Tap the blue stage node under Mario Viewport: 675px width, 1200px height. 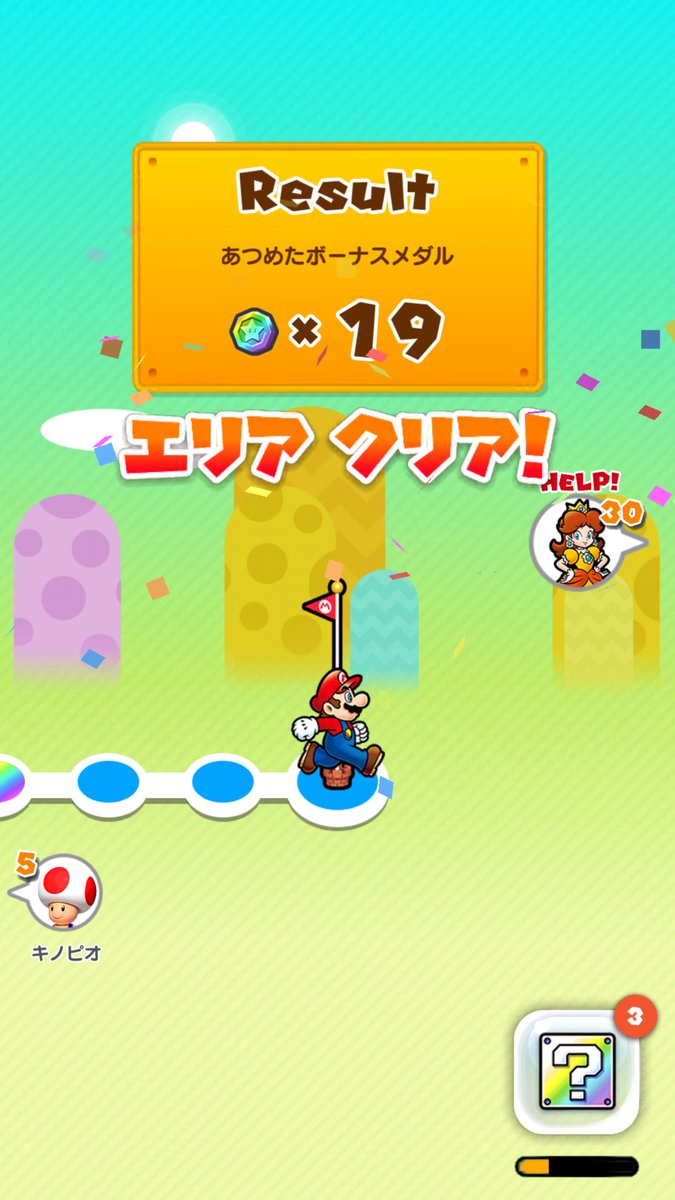(x=340, y=786)
